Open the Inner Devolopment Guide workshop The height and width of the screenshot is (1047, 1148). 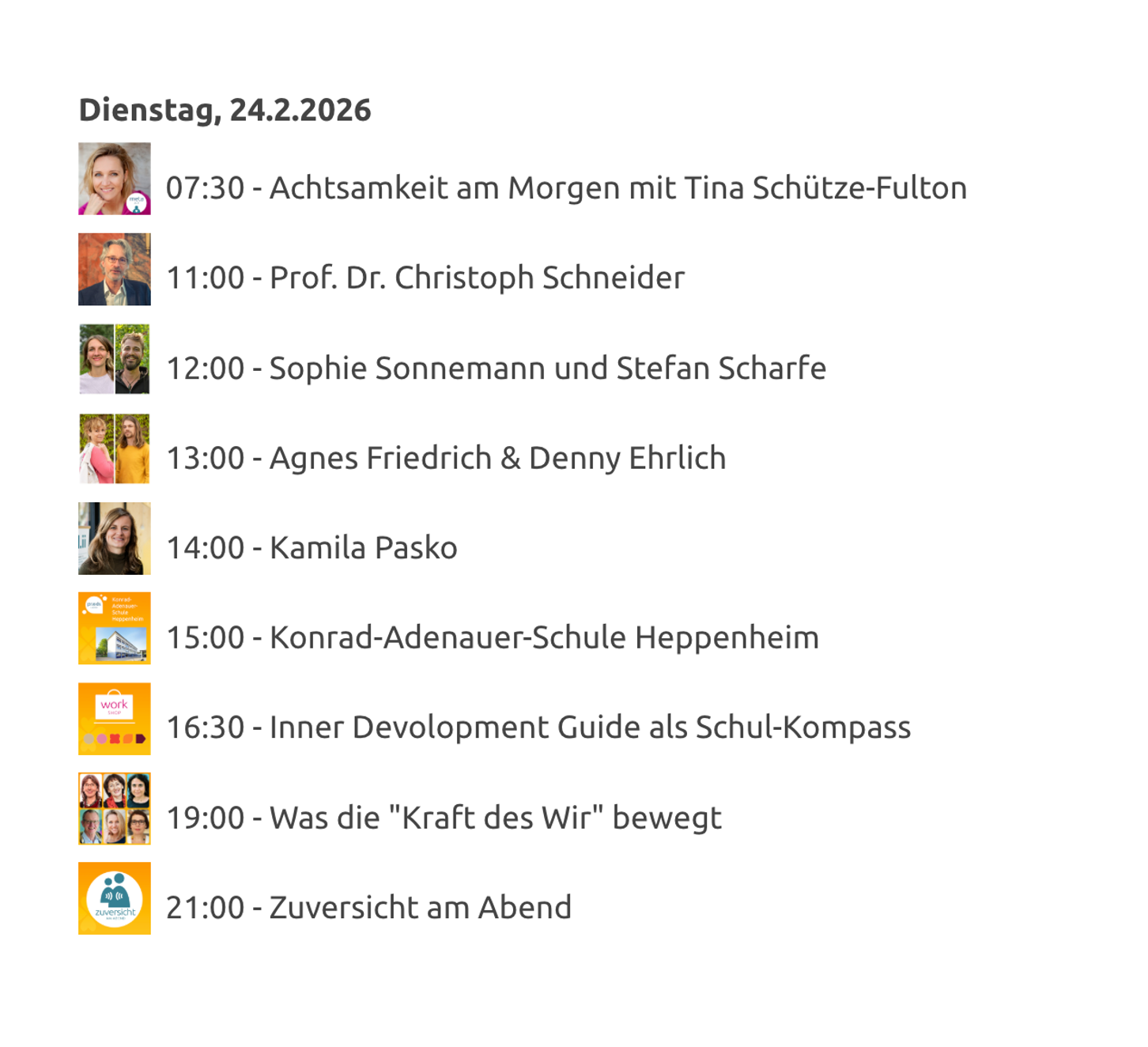click(x=538, y=728)
